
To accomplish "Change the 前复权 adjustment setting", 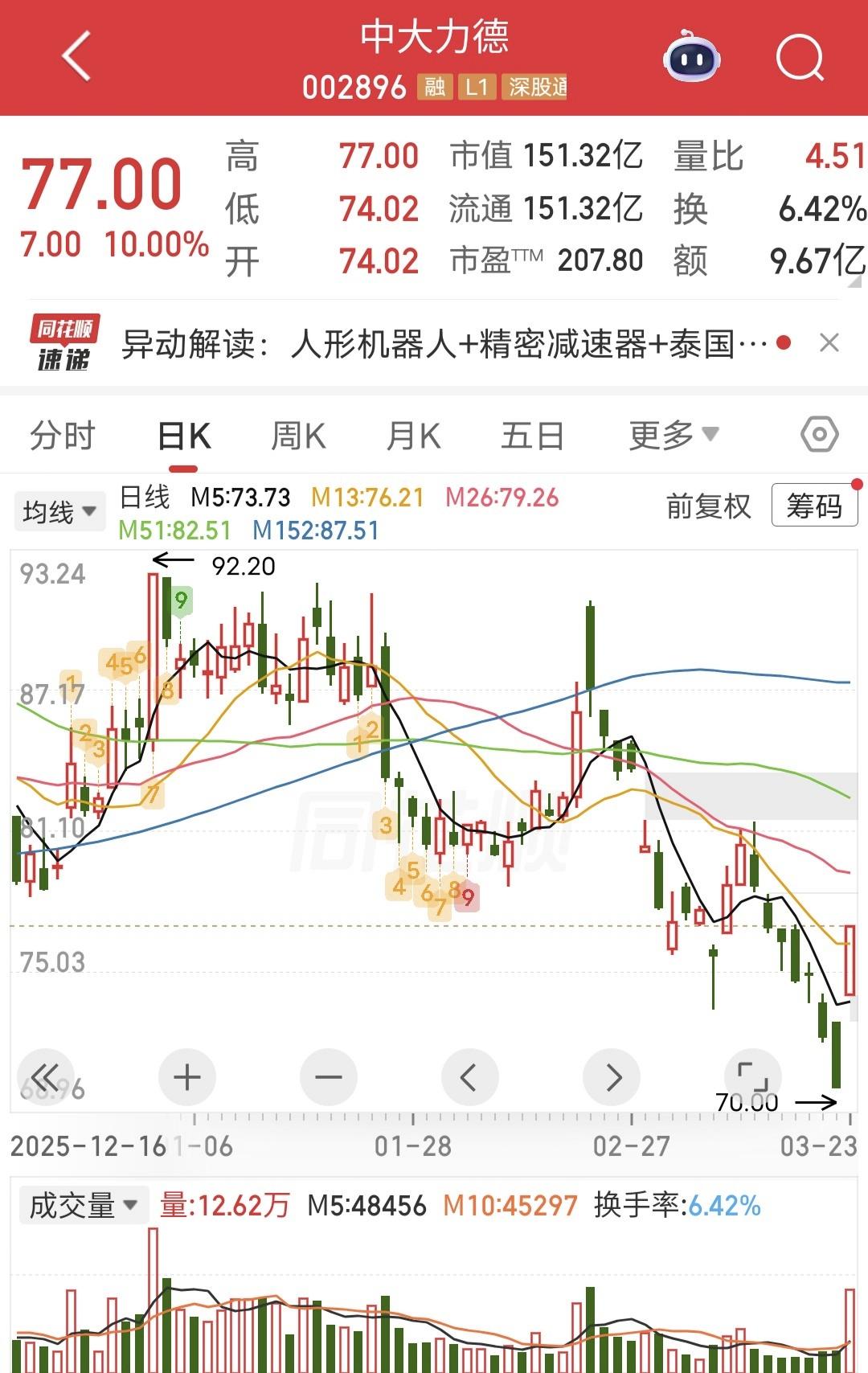I will pos(708,506).
